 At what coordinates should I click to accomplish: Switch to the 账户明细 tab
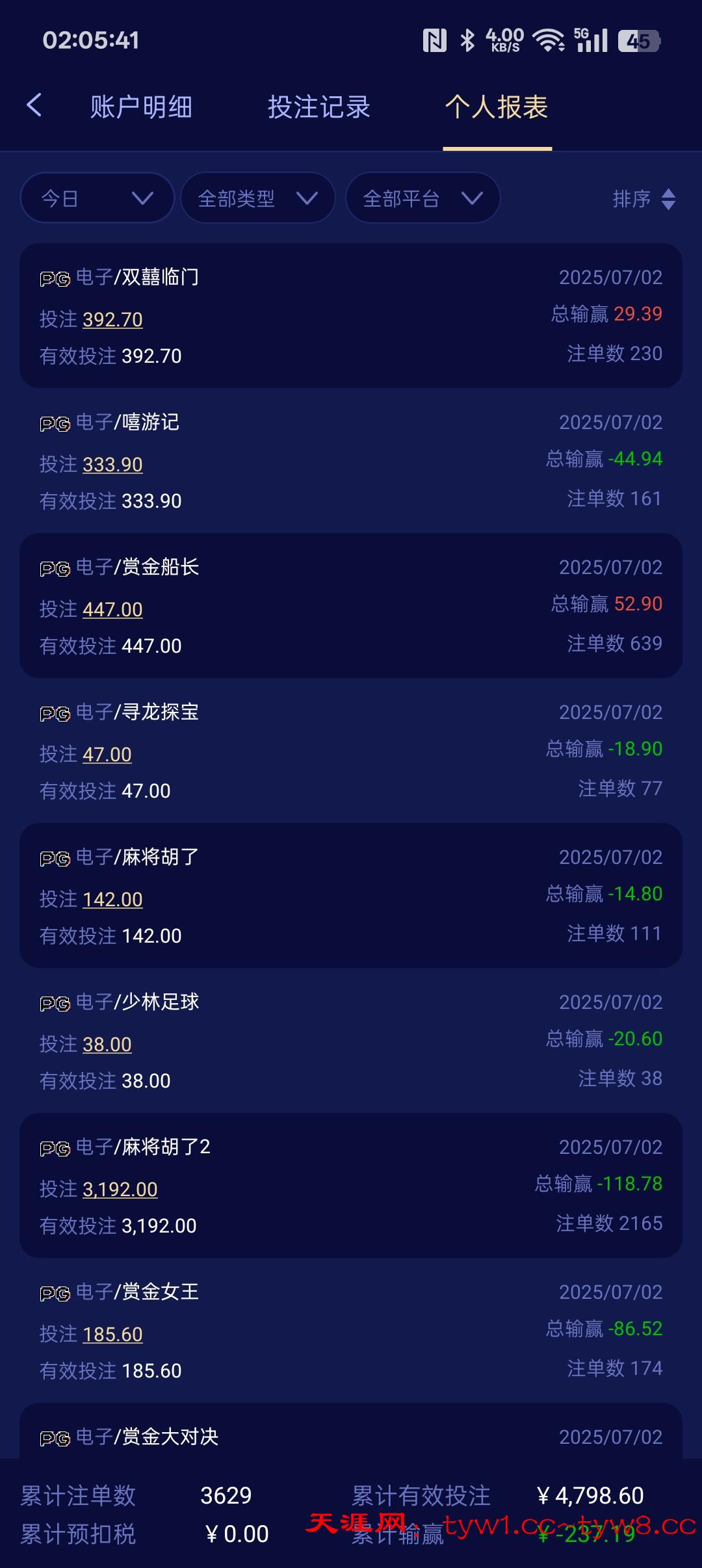point(141,107)
